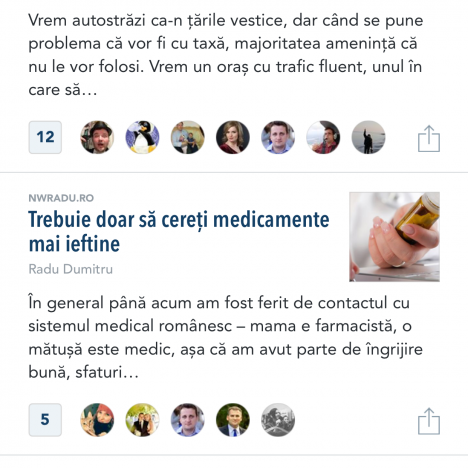Screen dimensions: 468x468
Task: View the pill bottle article thumbnail
Action: [394, 237]
